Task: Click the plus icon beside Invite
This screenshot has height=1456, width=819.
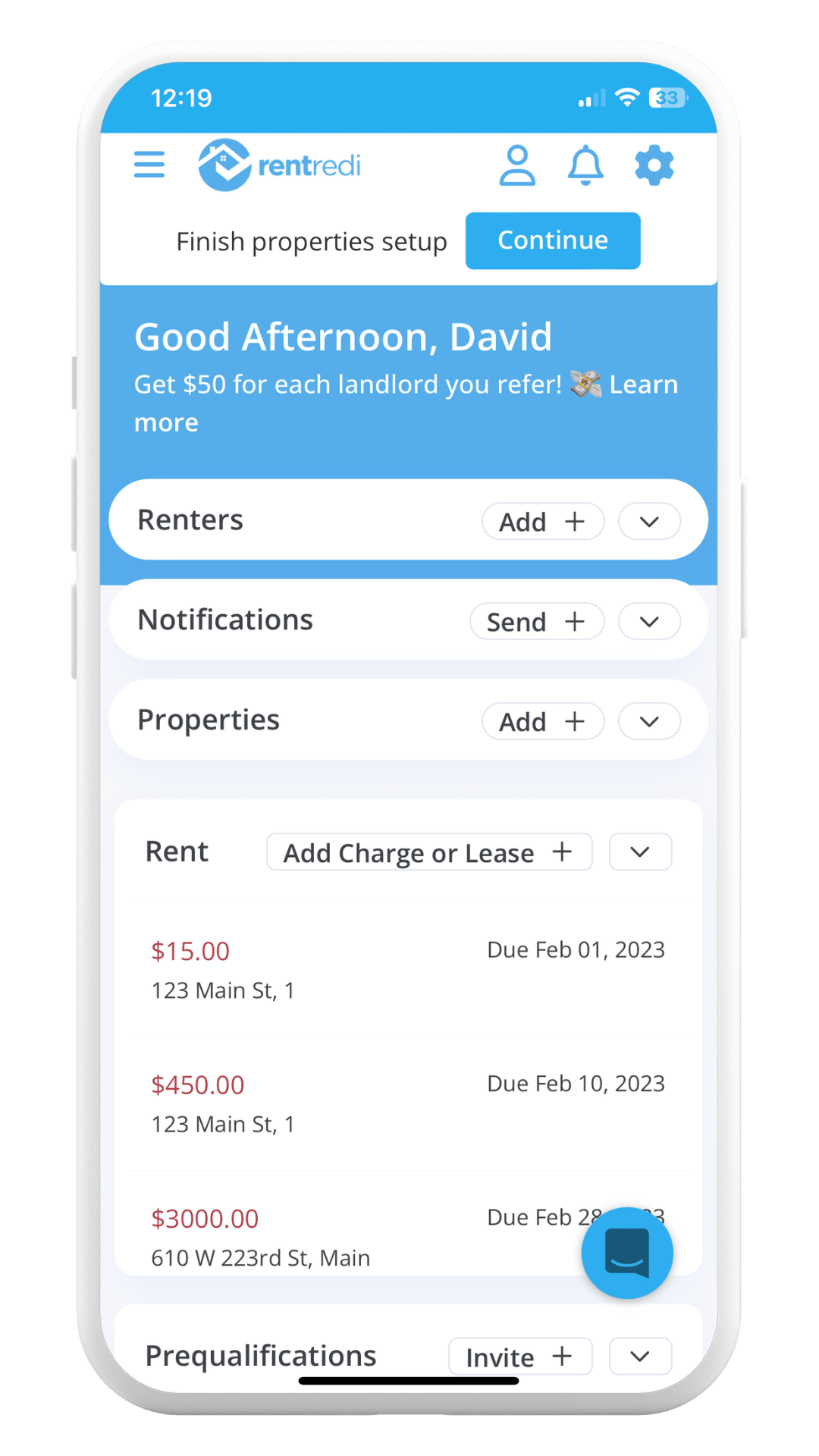Action: point(563,1357)
